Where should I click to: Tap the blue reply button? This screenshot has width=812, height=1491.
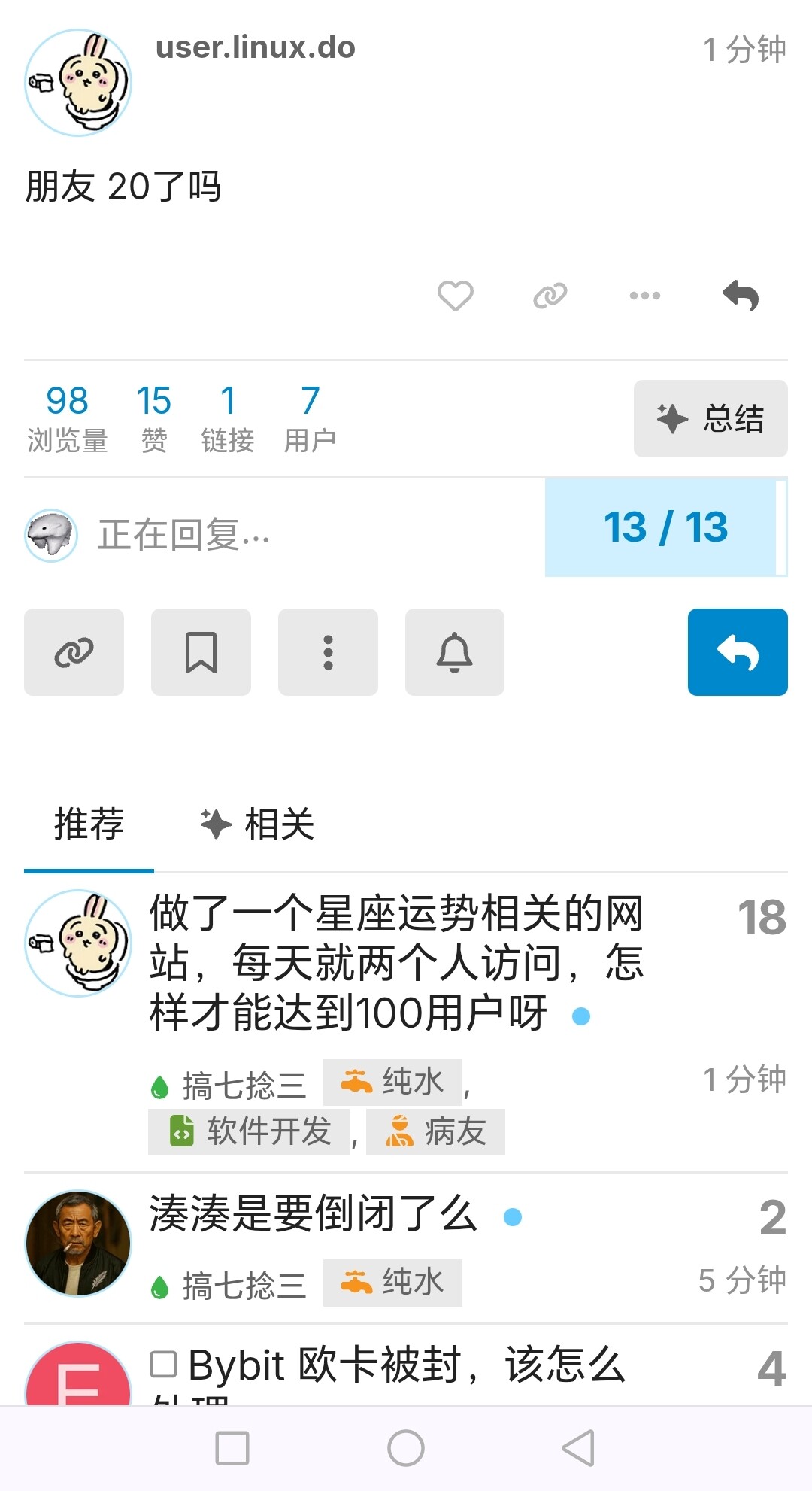click(x=738, y=652)
